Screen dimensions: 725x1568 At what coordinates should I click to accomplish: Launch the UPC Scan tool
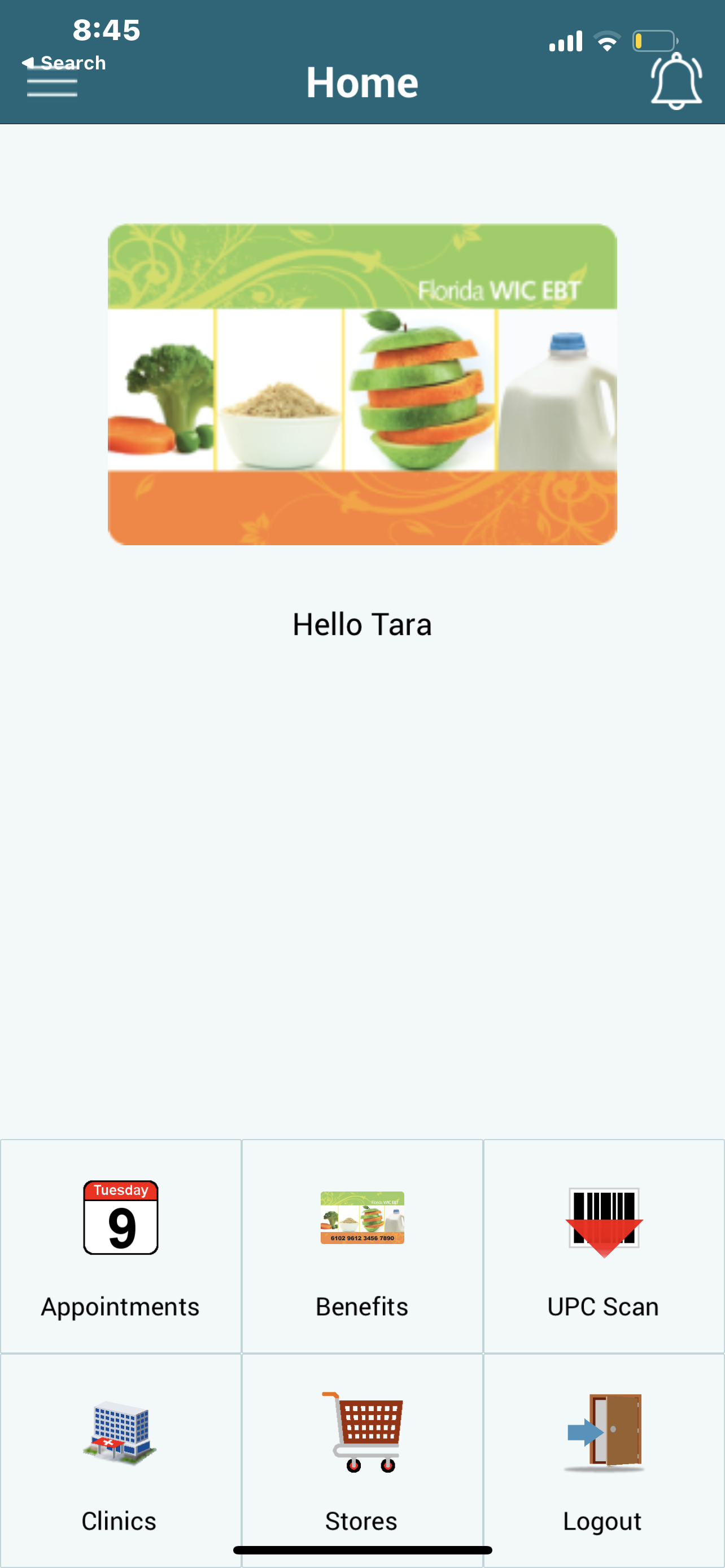(604, 1246)
